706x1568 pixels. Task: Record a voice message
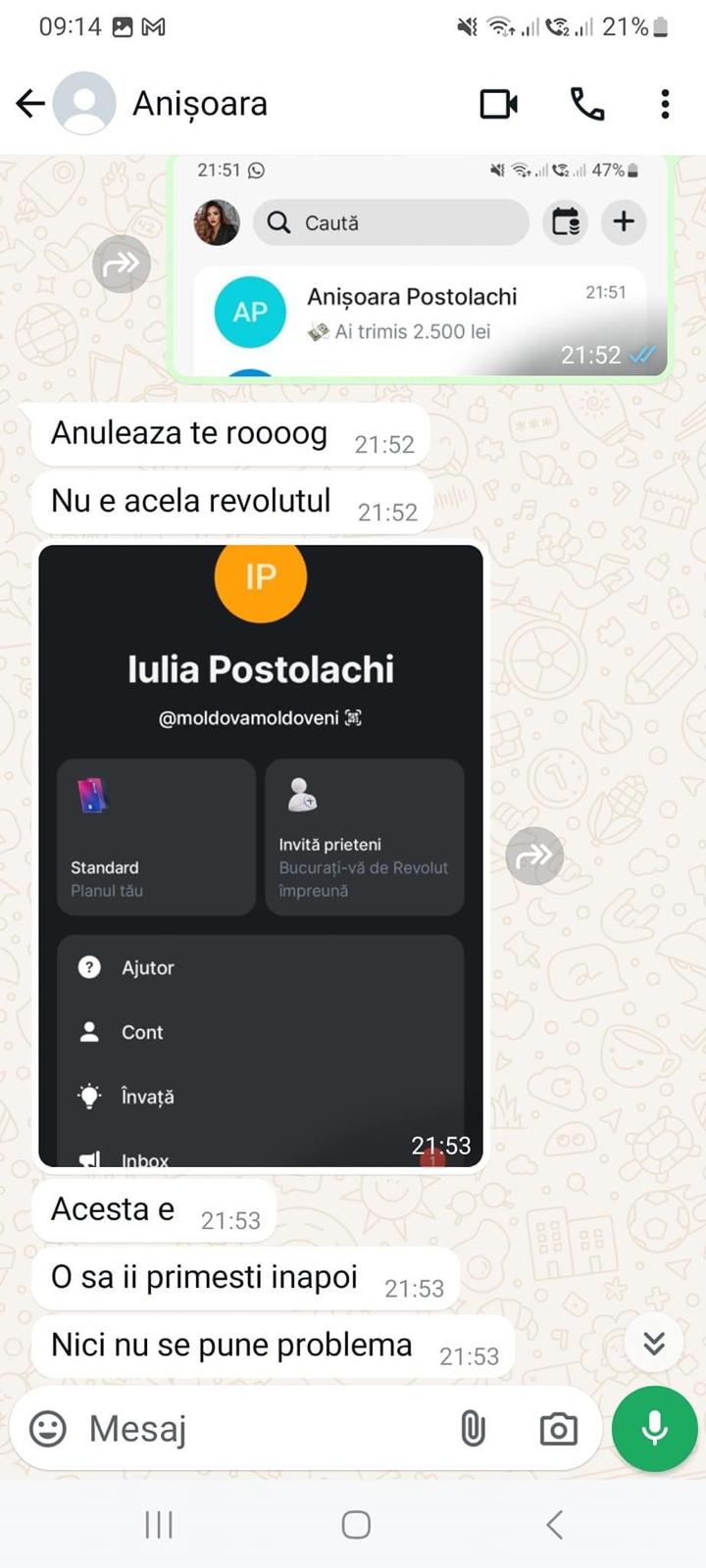pos(654,1429)
